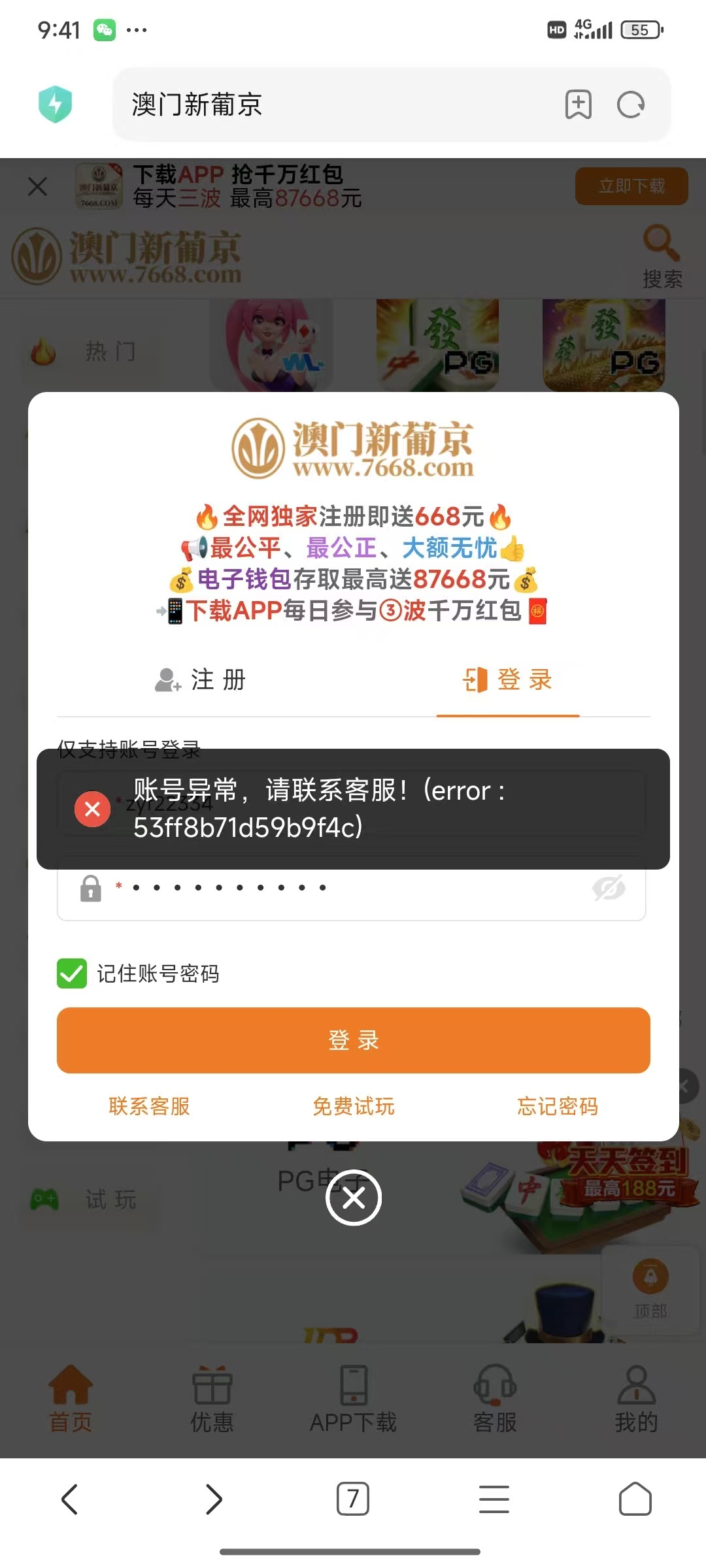Tap the address bar showing 澳门新葡京

tap(327, 105)
